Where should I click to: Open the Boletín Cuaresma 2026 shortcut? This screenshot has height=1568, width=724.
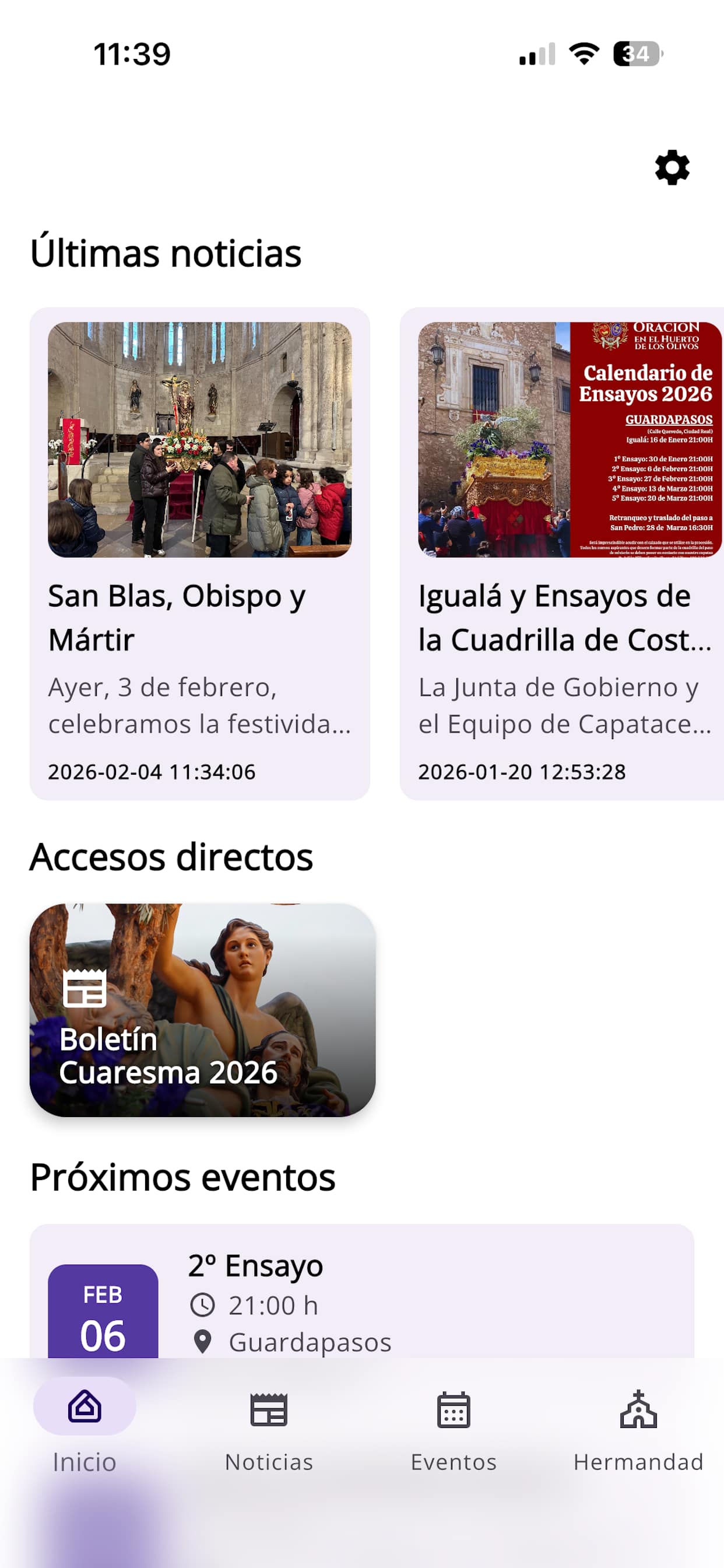[x=202, y=1009]
